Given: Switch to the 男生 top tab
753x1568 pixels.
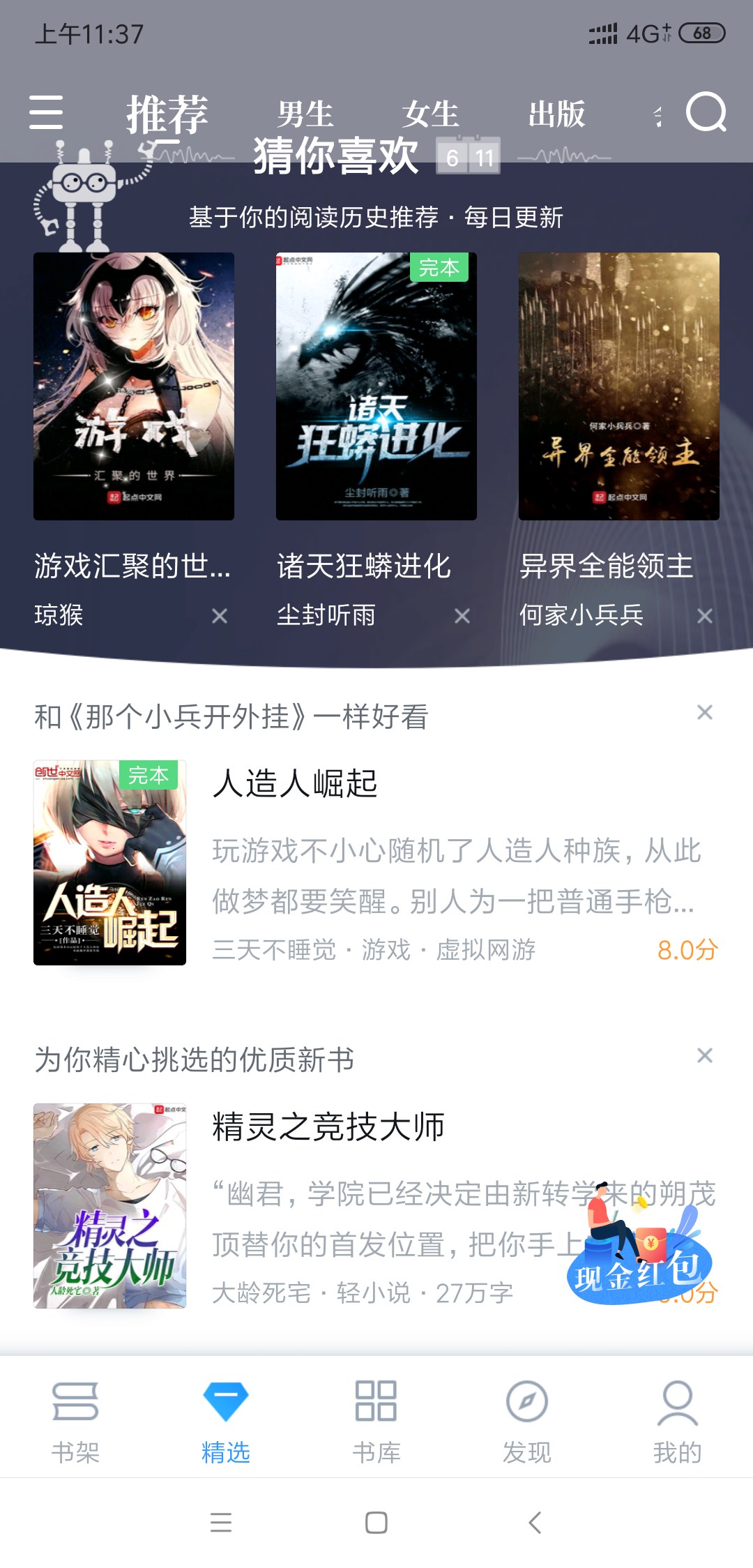Looking at the screenshot, I should [x=305, y=114].
